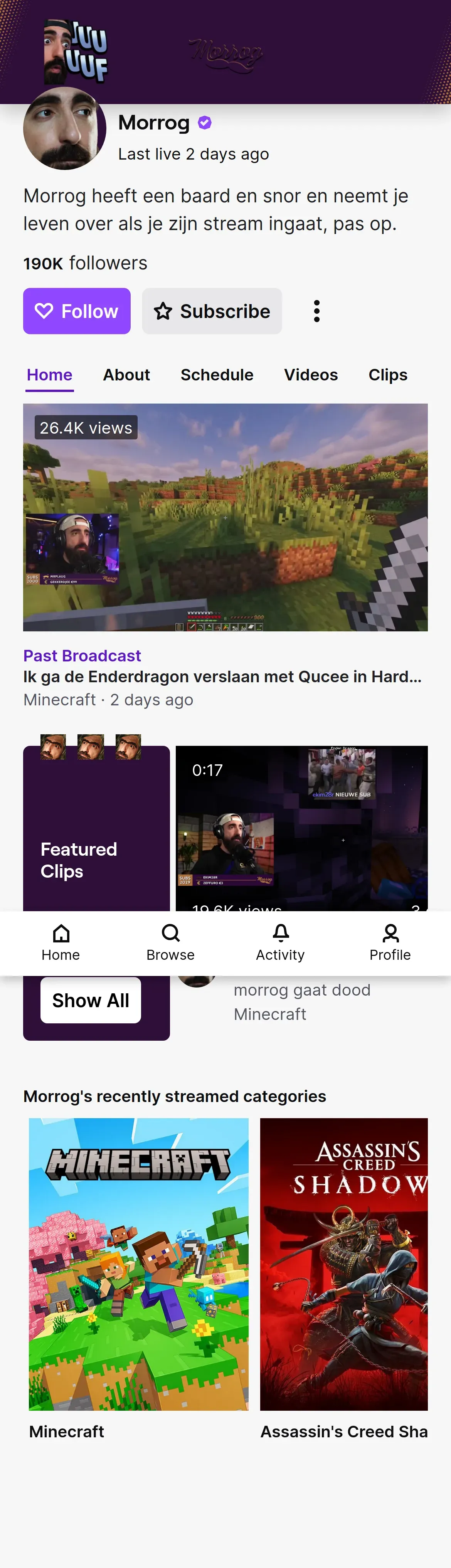Follow the Morrog channel
The image size is (451, 1568).
(77, 311)
